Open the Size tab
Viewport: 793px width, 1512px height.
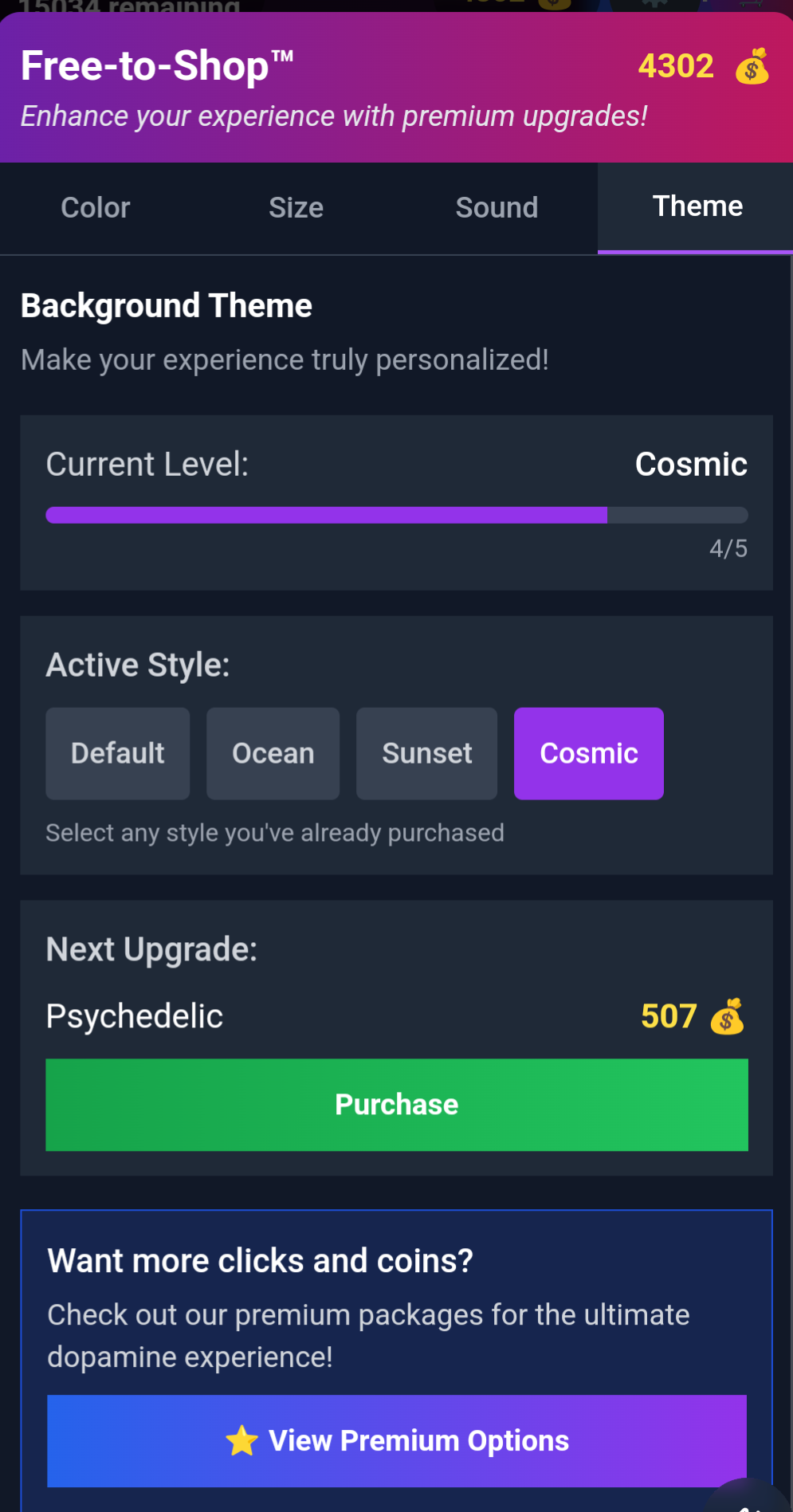[296, 208]
